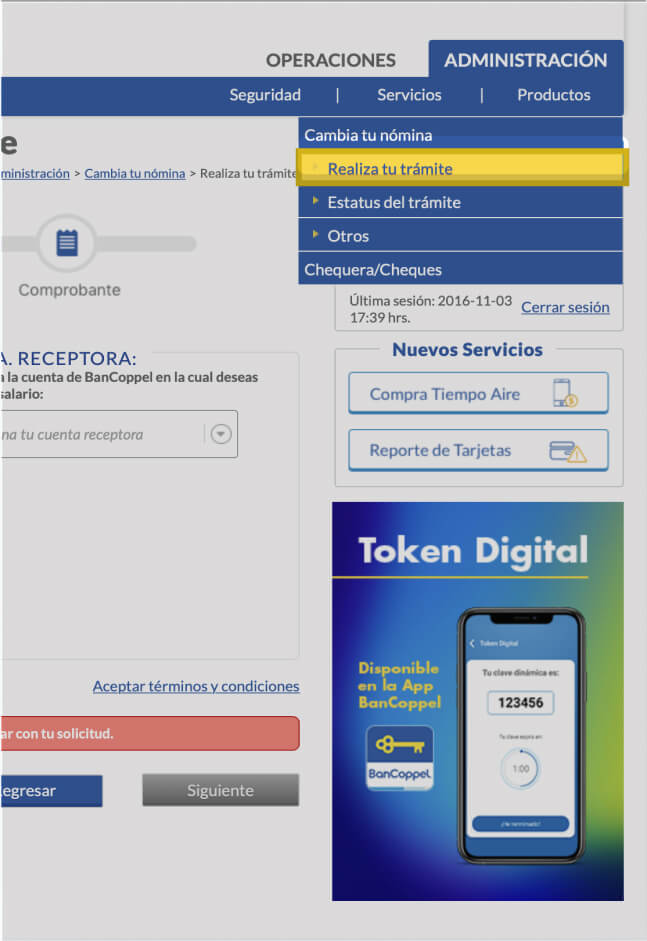
Task: Open the Token Digital banner
Action: click(x=477, y=700)
